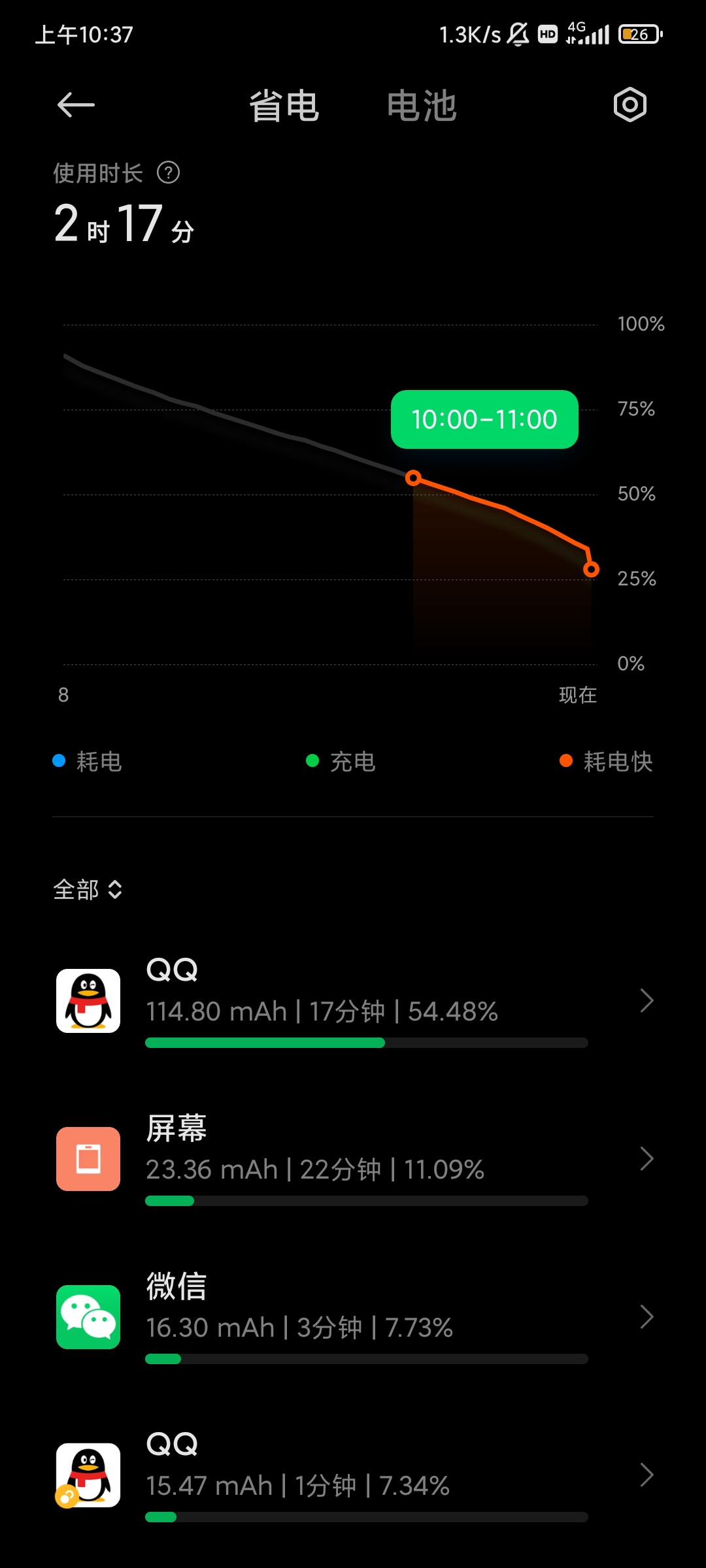Go back using the arrow icon

(76, 105)
